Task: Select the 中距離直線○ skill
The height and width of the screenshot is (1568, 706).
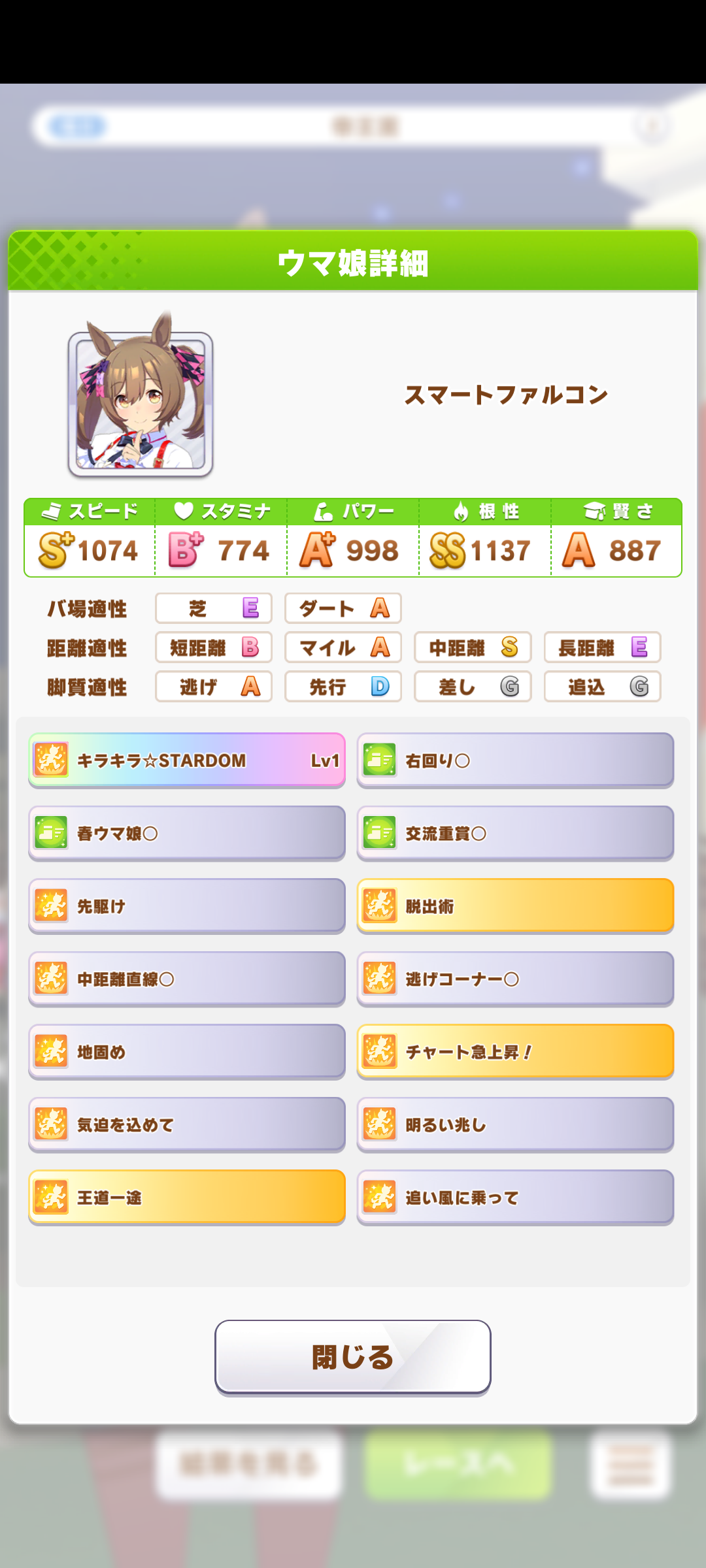Action: point(186,979)
